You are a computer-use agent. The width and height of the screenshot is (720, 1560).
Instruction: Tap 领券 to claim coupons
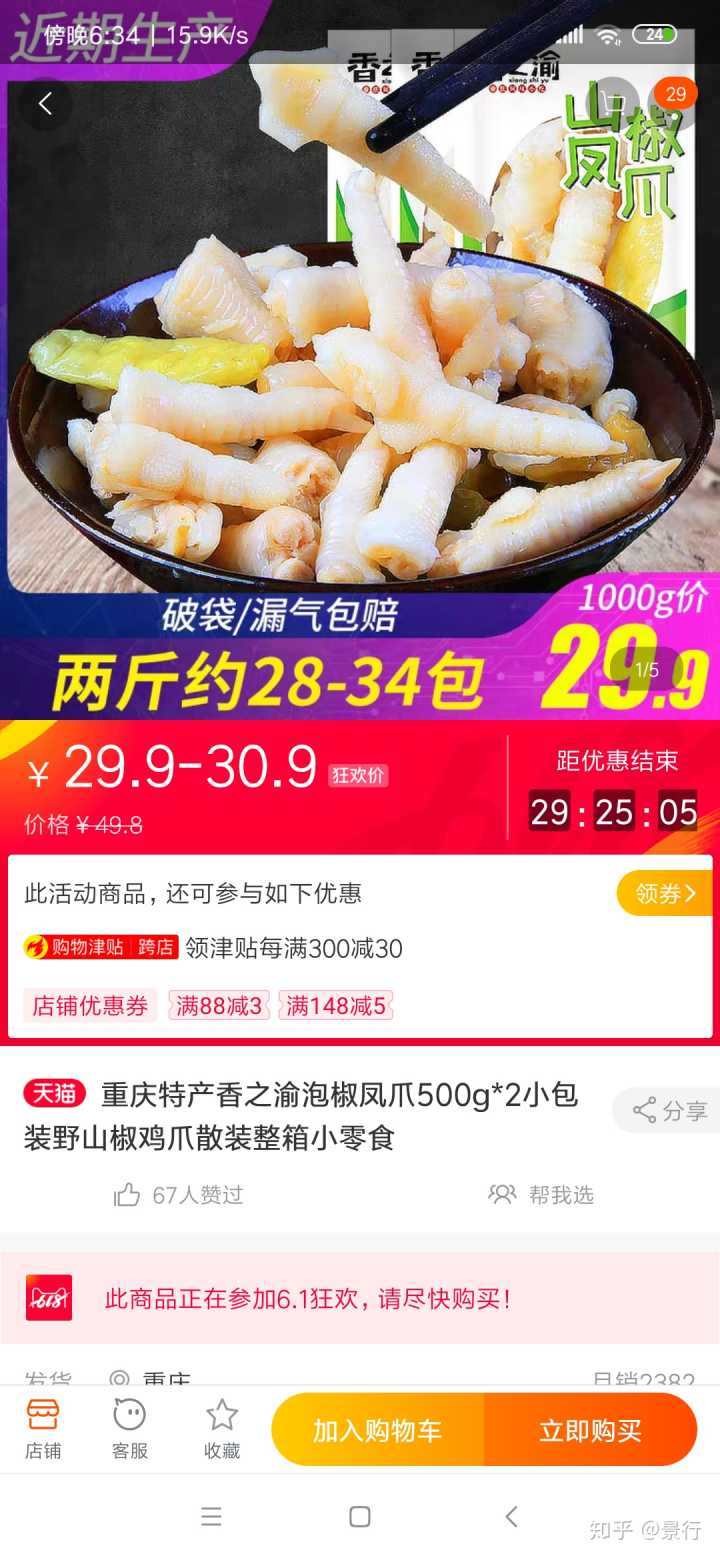tap(664, 893)
